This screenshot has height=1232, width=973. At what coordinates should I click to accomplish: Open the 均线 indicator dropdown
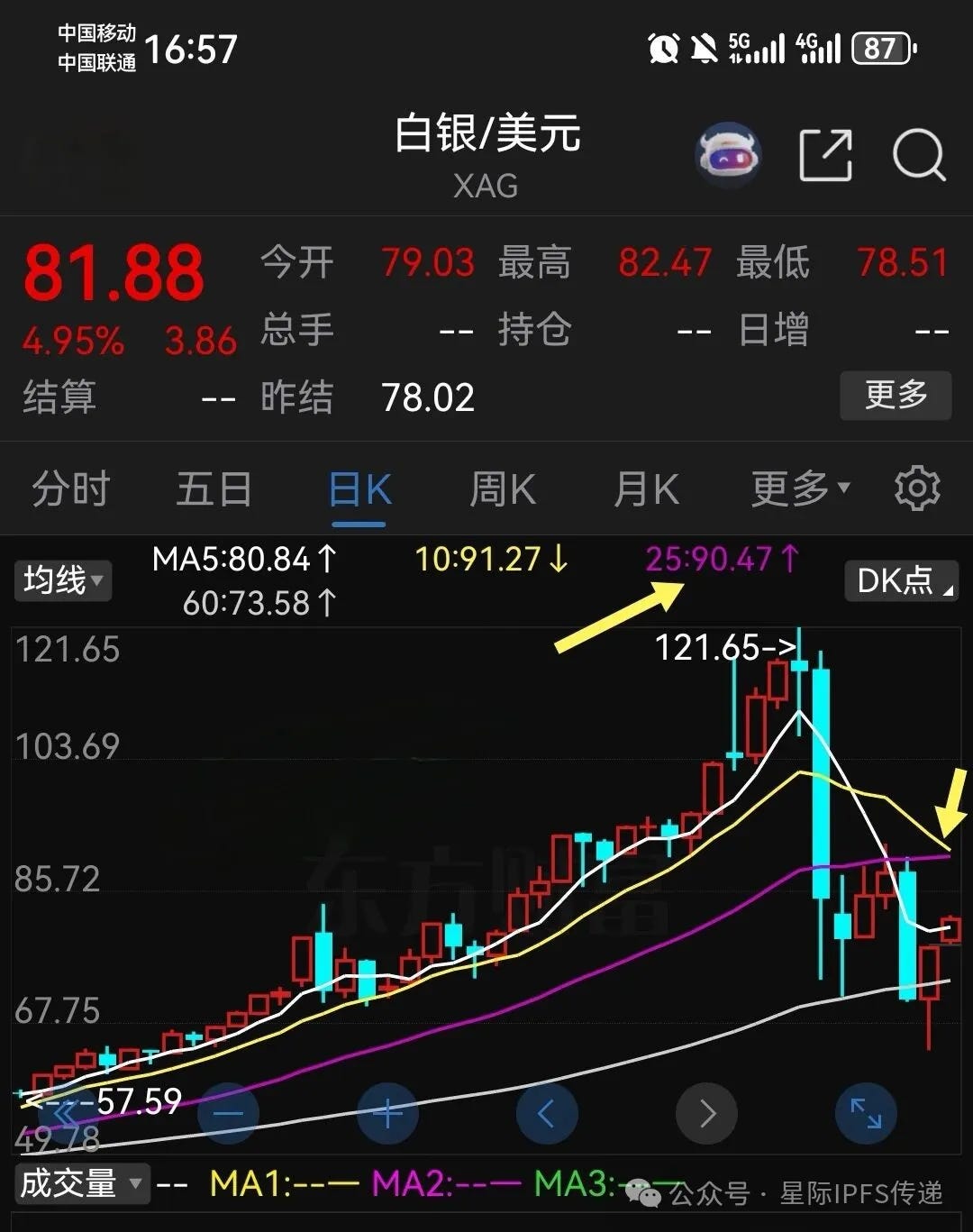point(62,579)
